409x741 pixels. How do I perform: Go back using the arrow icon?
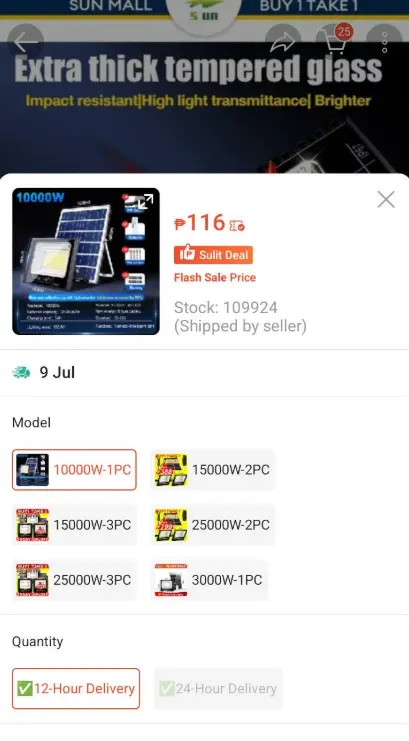[26, 43]
